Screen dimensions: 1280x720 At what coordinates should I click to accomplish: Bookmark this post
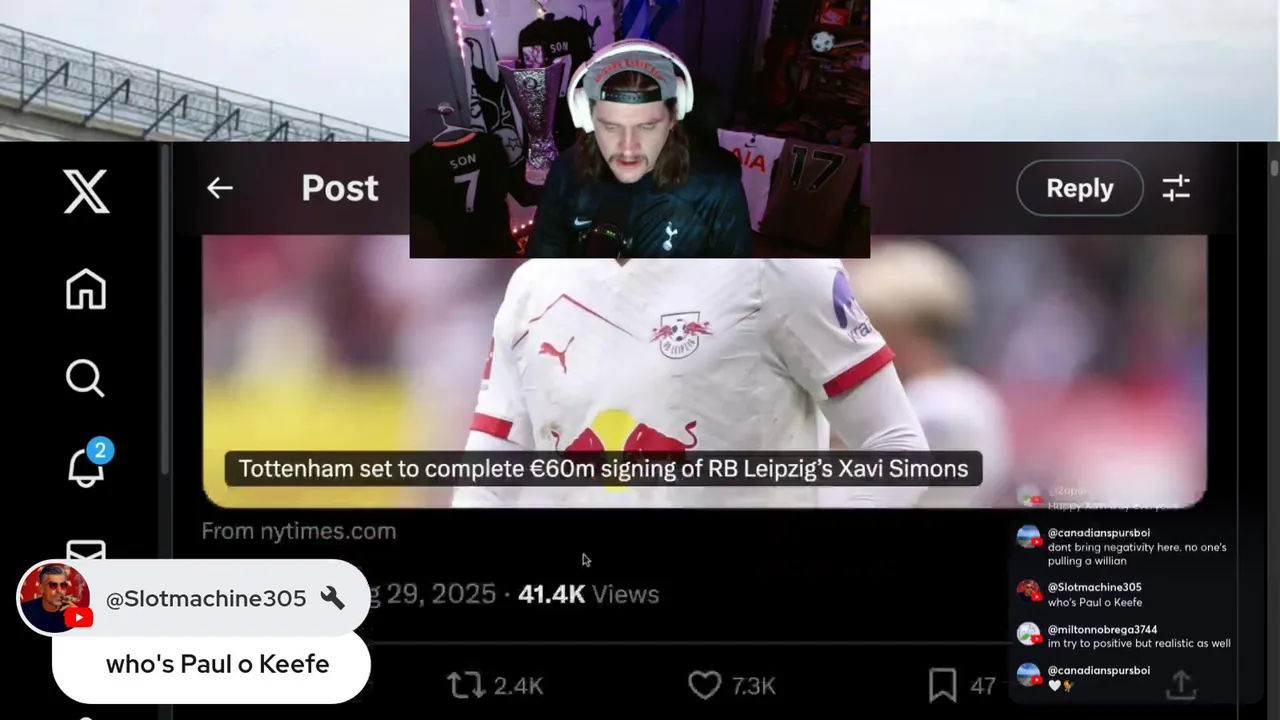coord(942,685)
